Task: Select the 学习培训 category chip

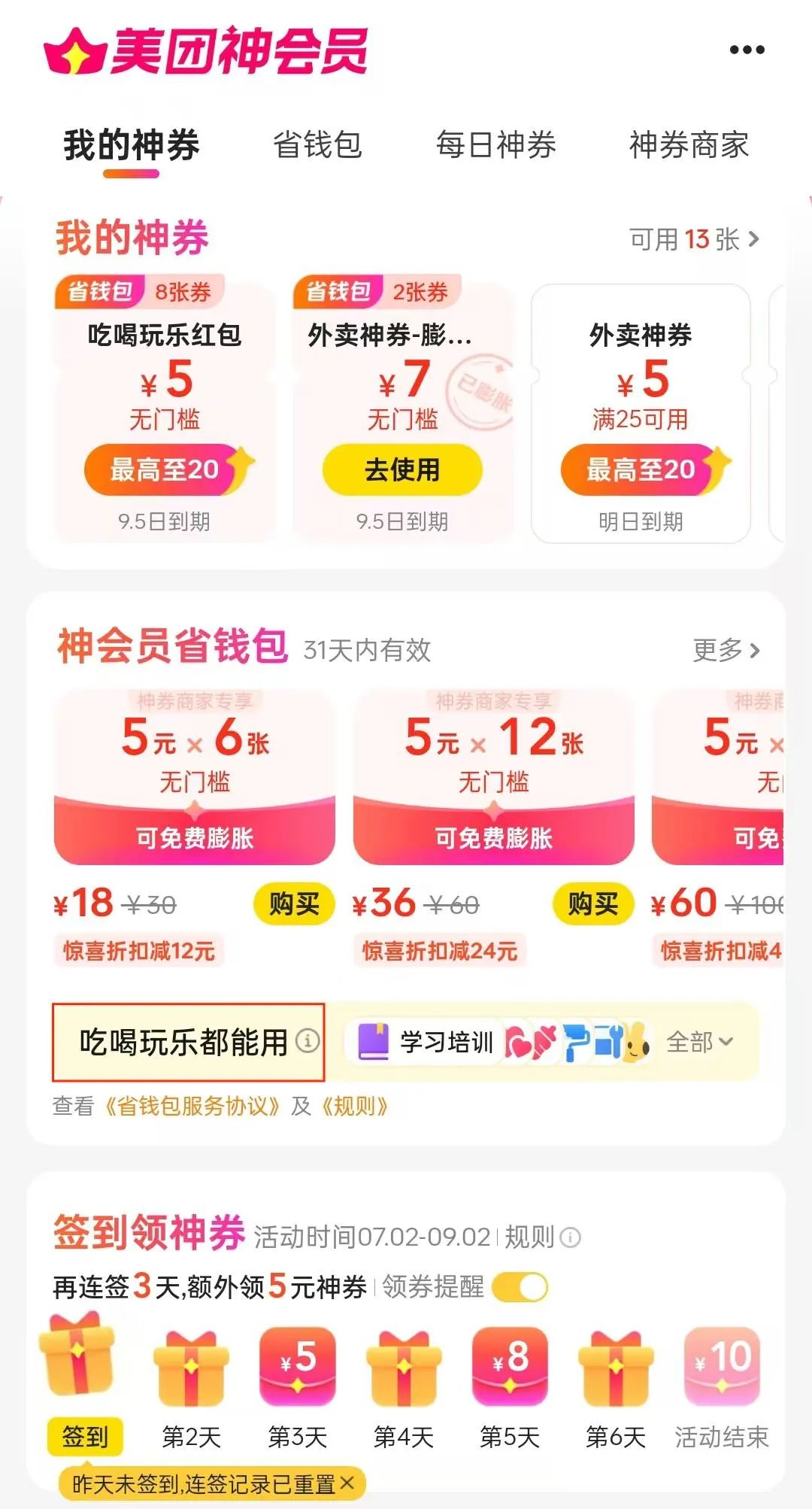Action: click(426, 1043)
